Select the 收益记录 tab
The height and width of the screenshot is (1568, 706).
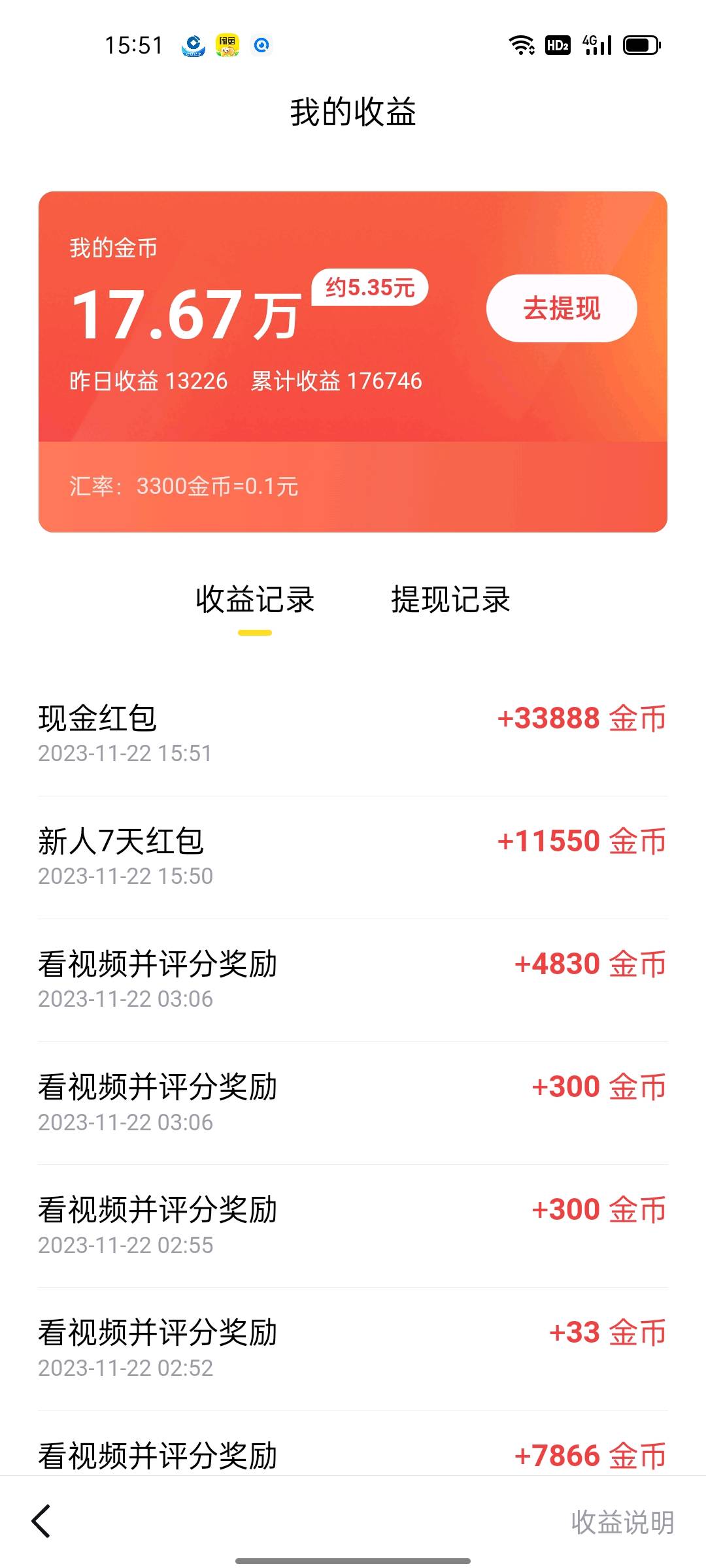255,599
